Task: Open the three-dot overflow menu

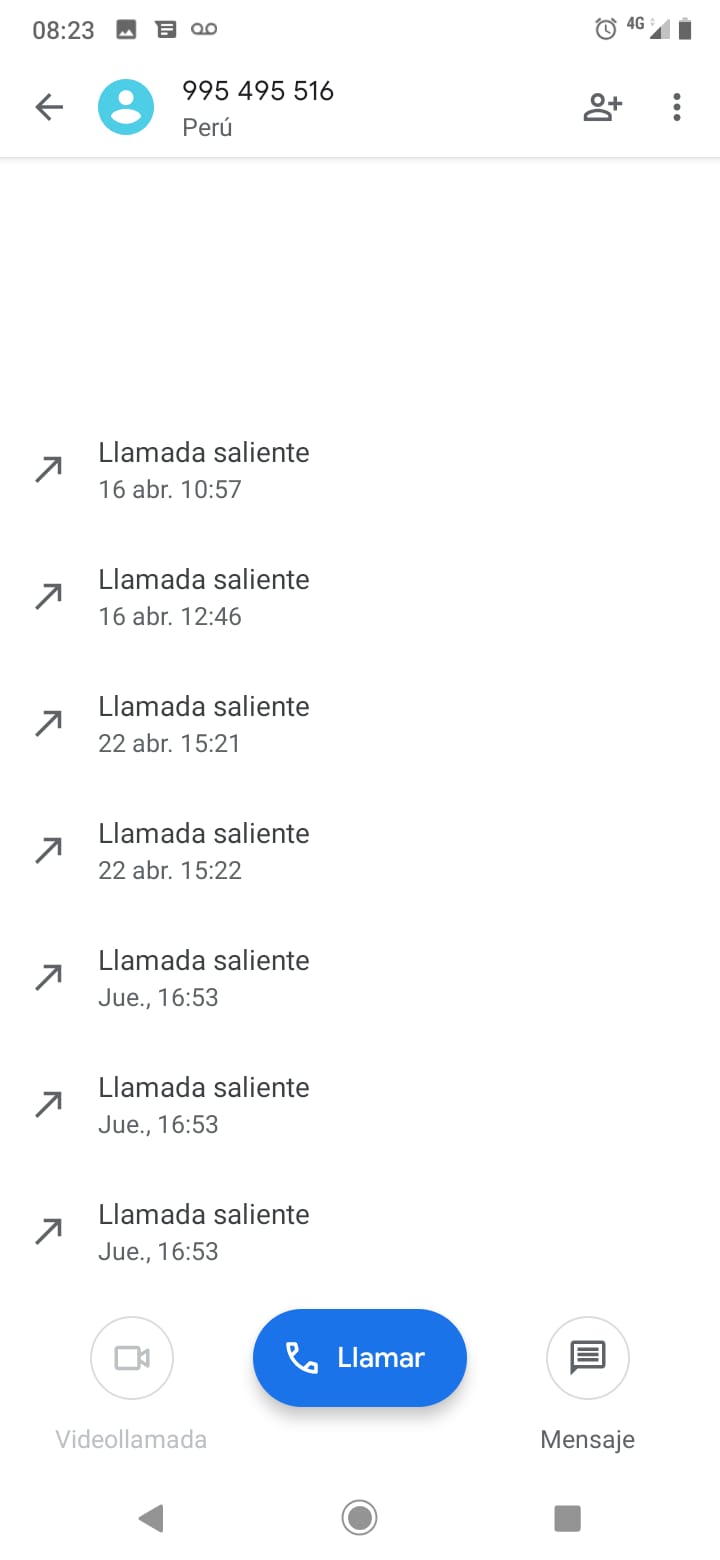Action: (677, 107)
